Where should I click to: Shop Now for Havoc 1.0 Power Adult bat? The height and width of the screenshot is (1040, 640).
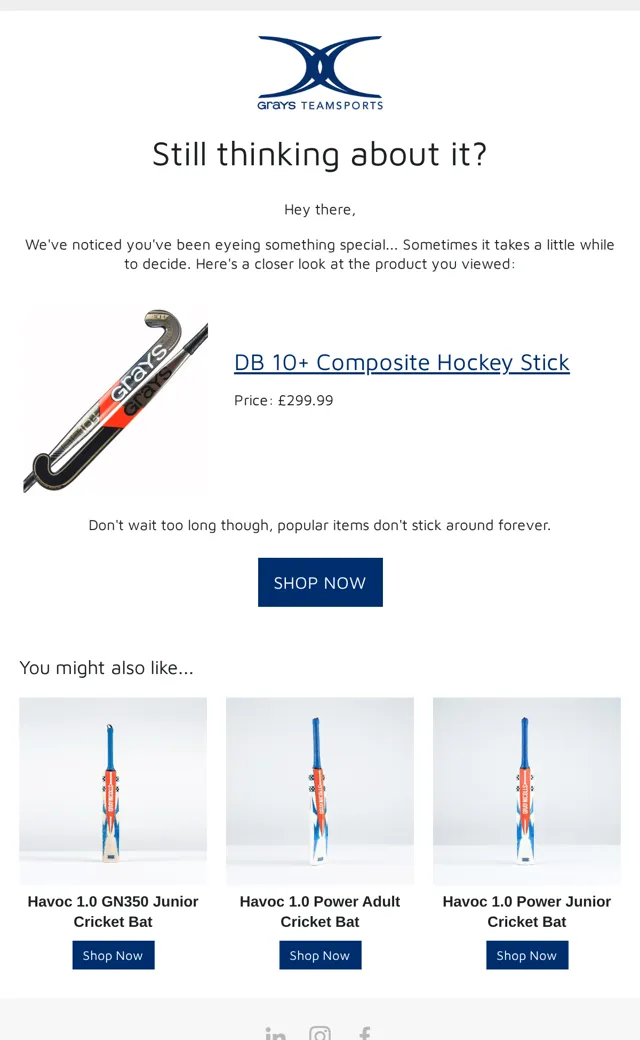pyautogui.click(x=320, y=955)
